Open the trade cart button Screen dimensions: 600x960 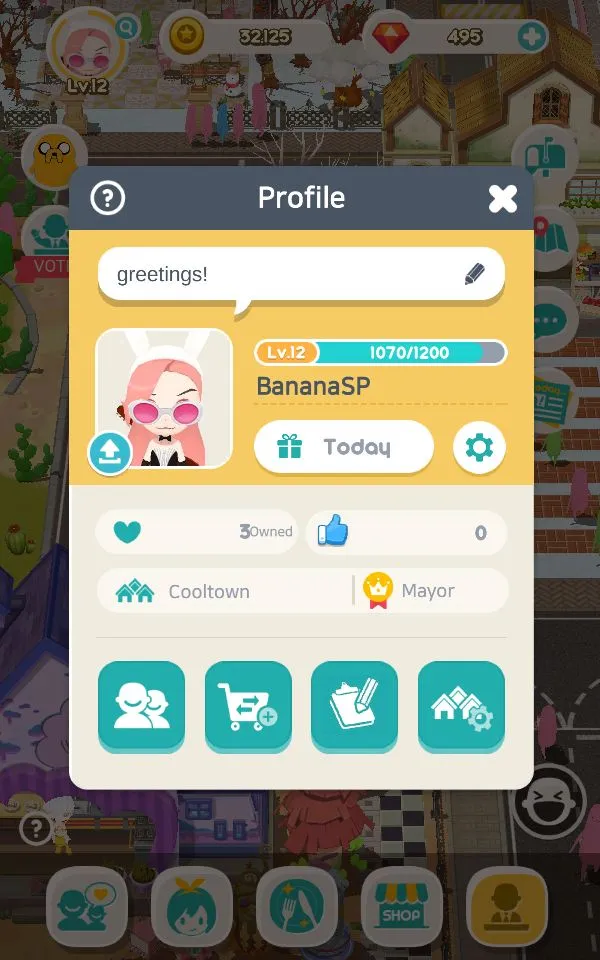pos(248,706)
